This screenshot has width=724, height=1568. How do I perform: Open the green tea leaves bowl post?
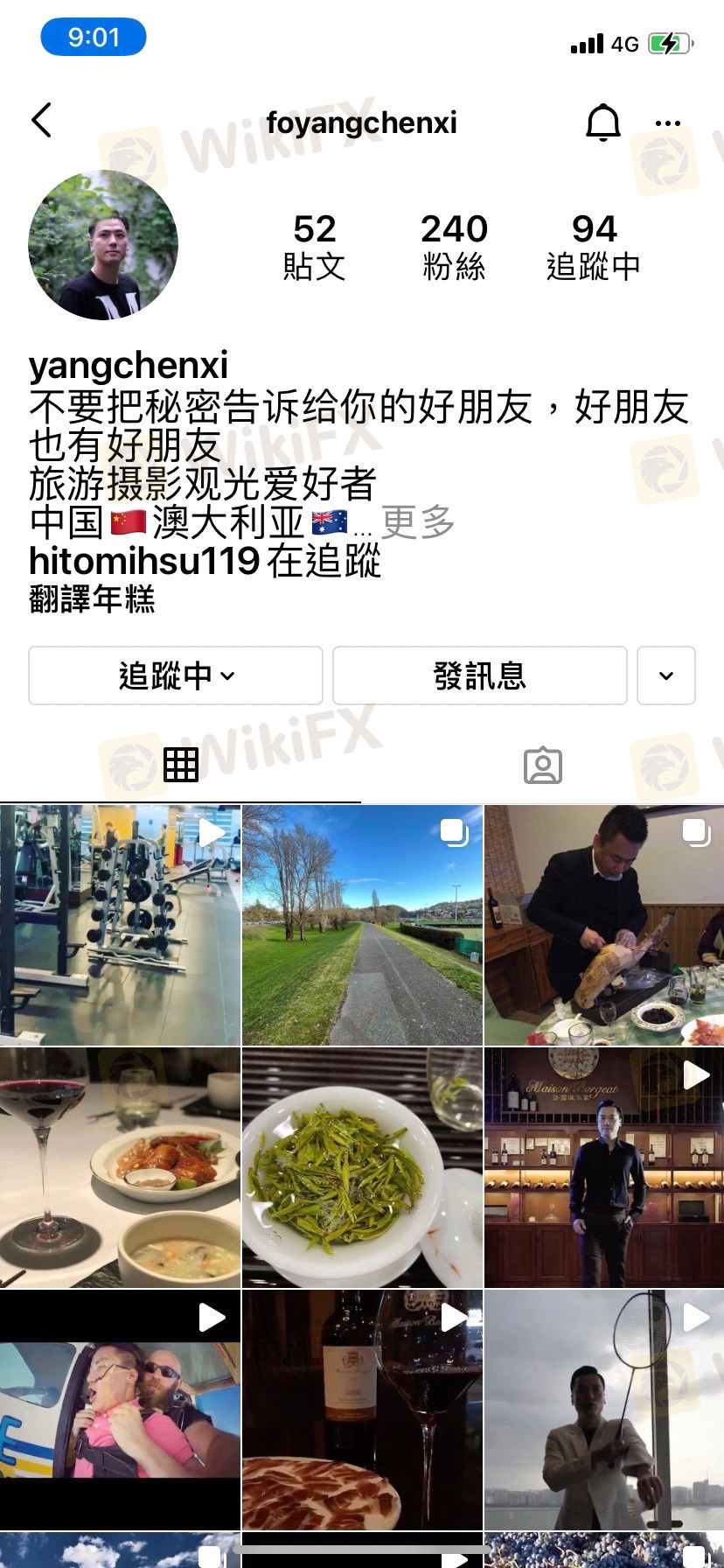[362, 1167]
